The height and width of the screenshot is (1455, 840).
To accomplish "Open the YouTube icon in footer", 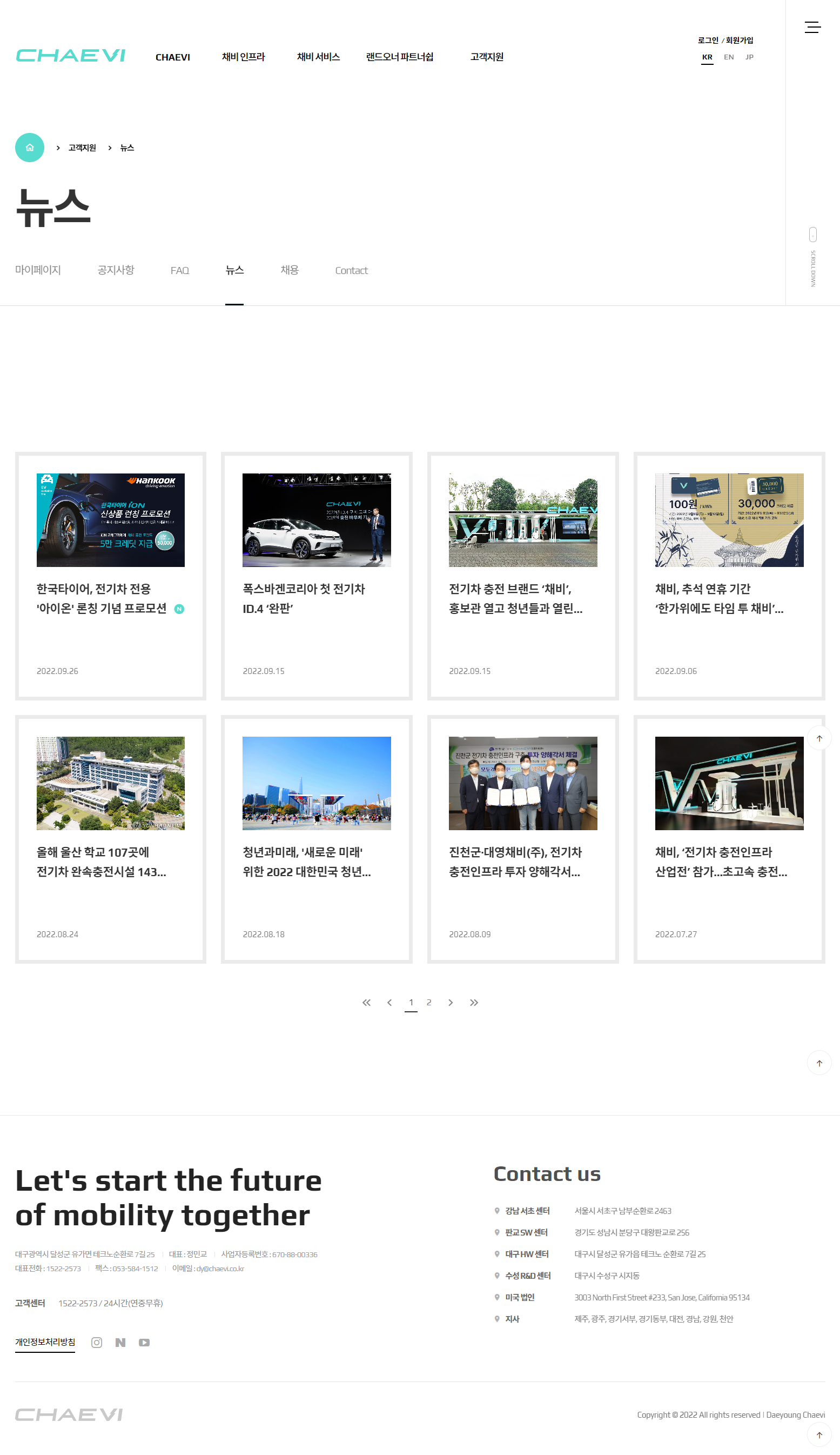I will pyautogui.click(x=144, y=1343).
